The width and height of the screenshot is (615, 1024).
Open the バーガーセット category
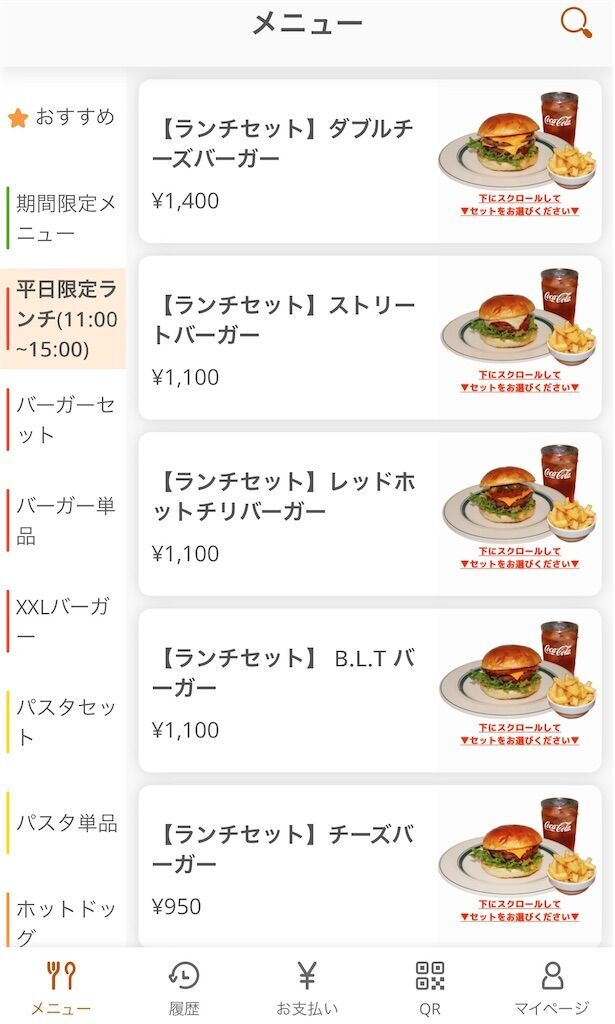tap(65, 420)
